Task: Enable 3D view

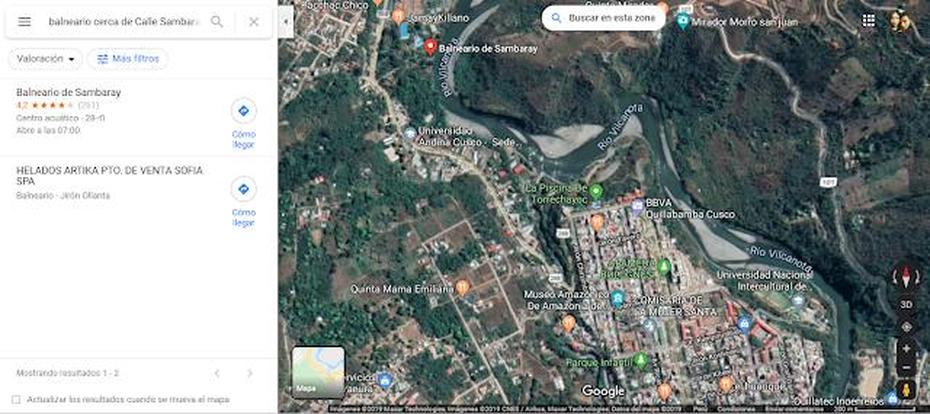Action: coord(906,304)
